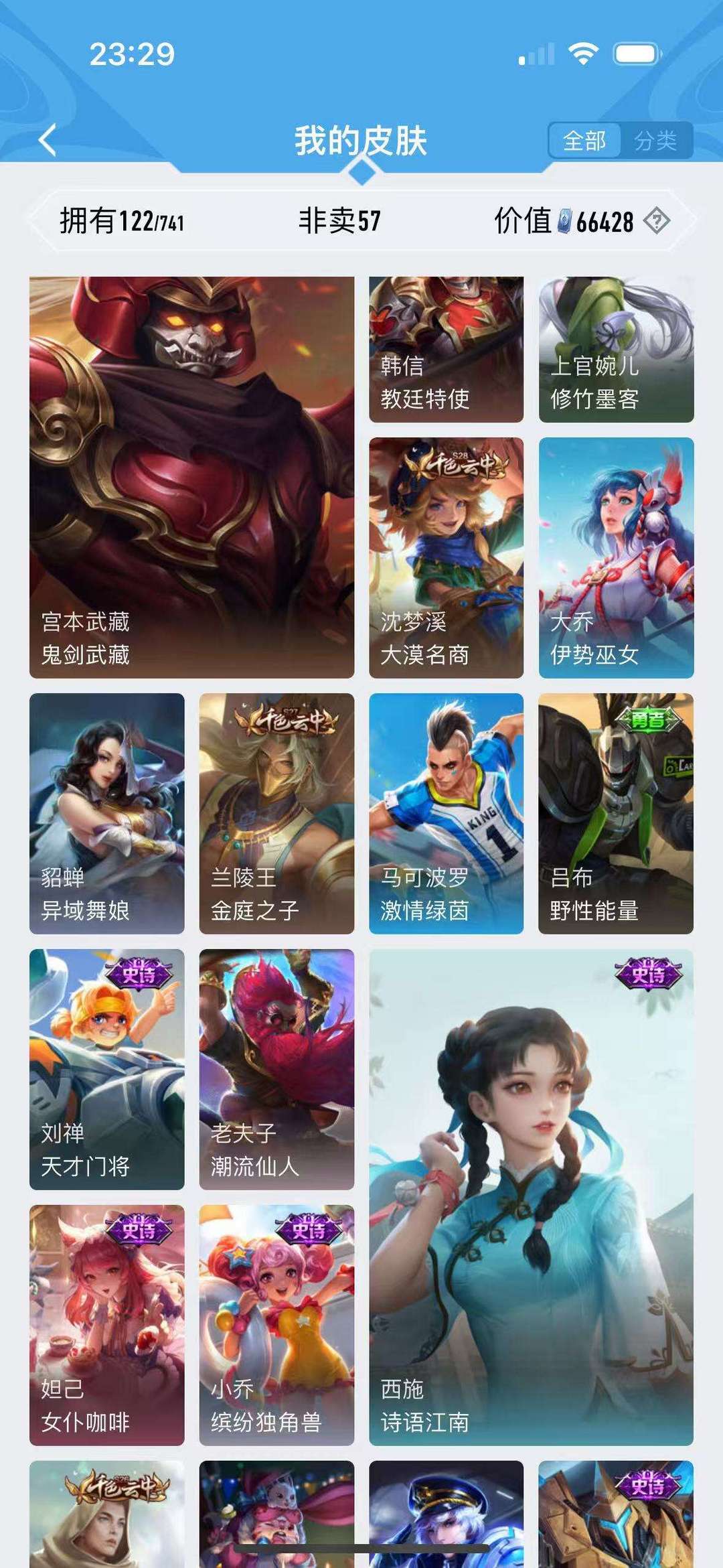723x1568 pixels.
Task: View 大乔 伊势巫女 skin
Action: pyautogui.click(x=616, y=557)
